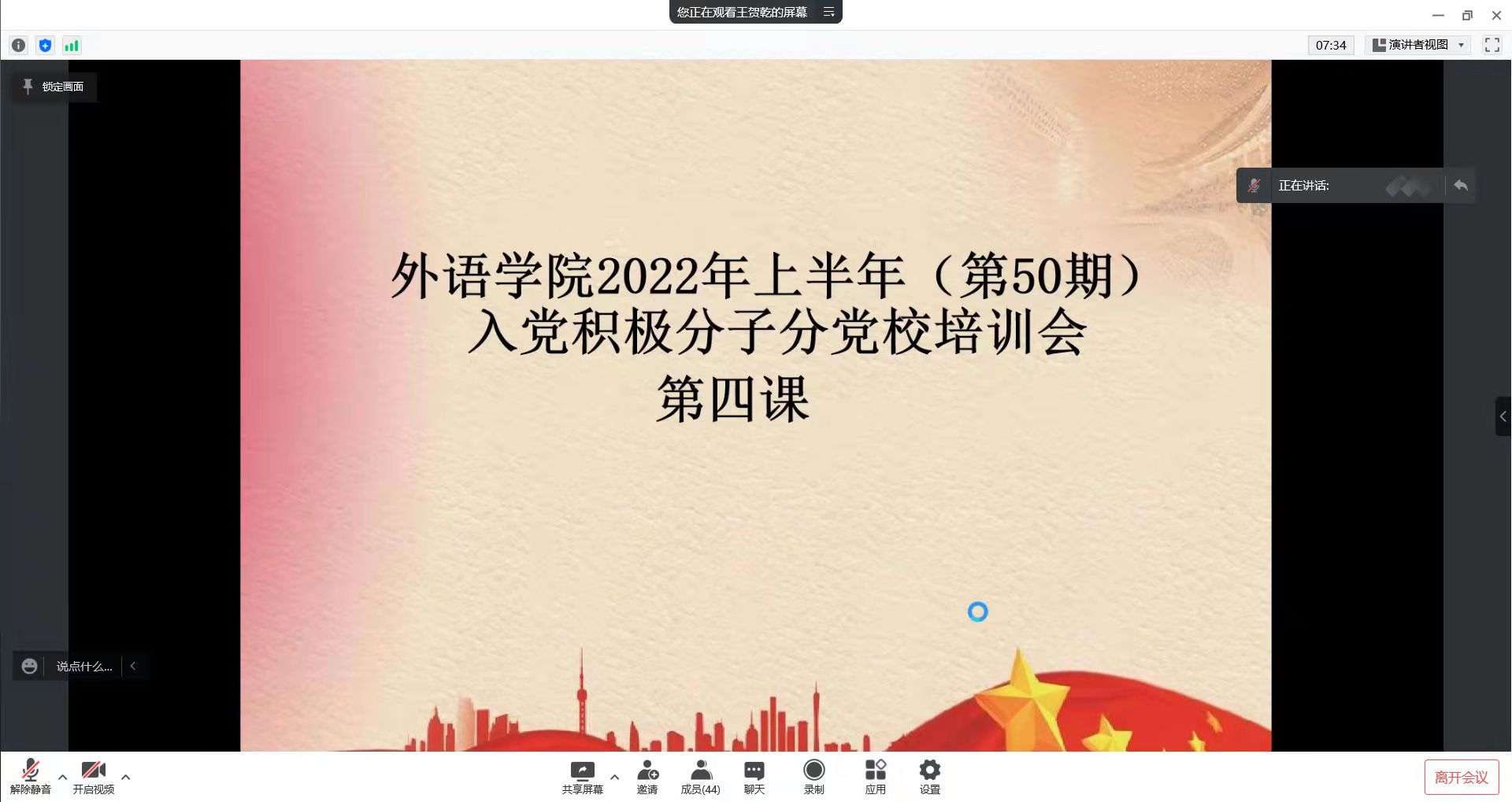Open the chat panel (聊天)

click(x=754, y=776)
